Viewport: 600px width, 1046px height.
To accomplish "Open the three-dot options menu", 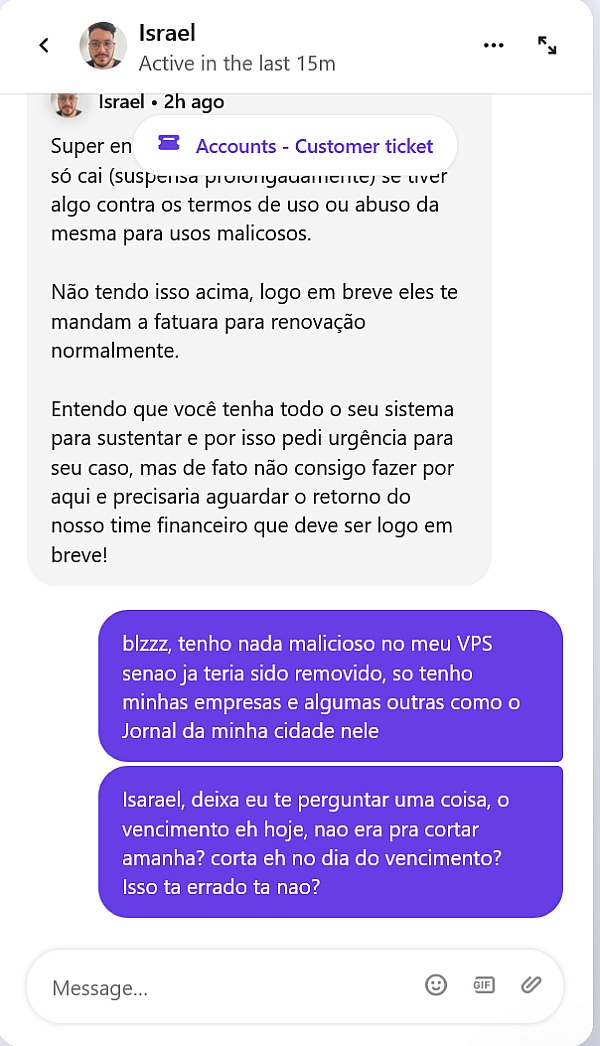I will coord(493,45).
